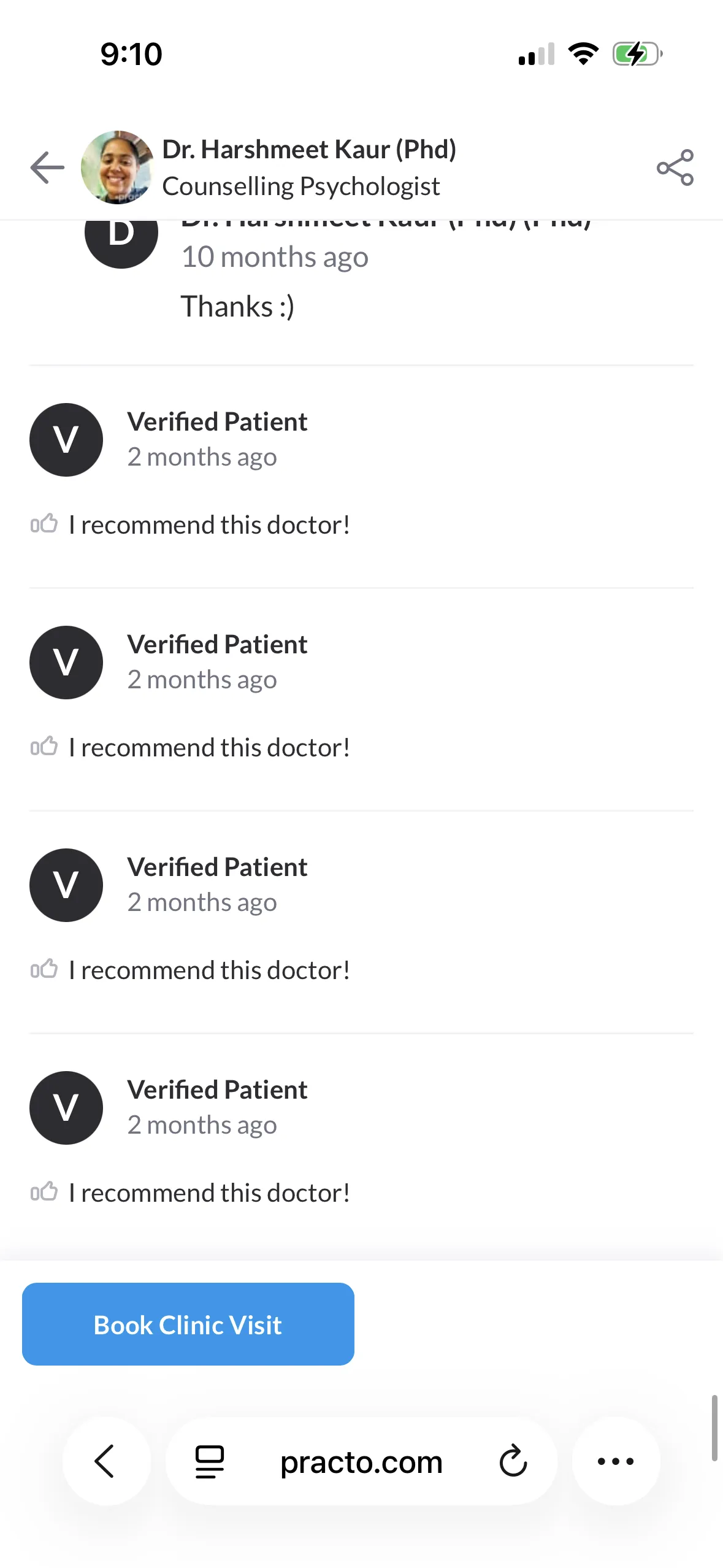Go back using the header arrow
This screenshot has height=1568, width=723.
47,167
